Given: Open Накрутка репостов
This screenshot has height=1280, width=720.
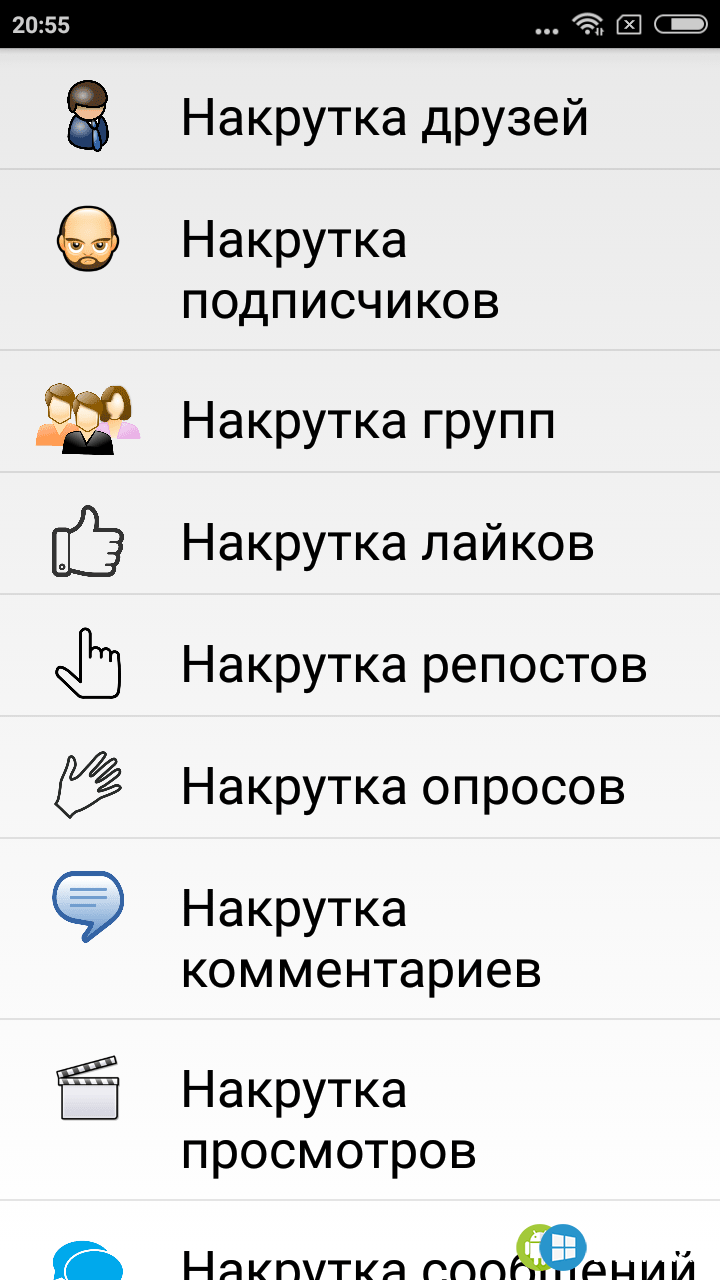Looking at the screenshot, I should (x=413, y=665).
